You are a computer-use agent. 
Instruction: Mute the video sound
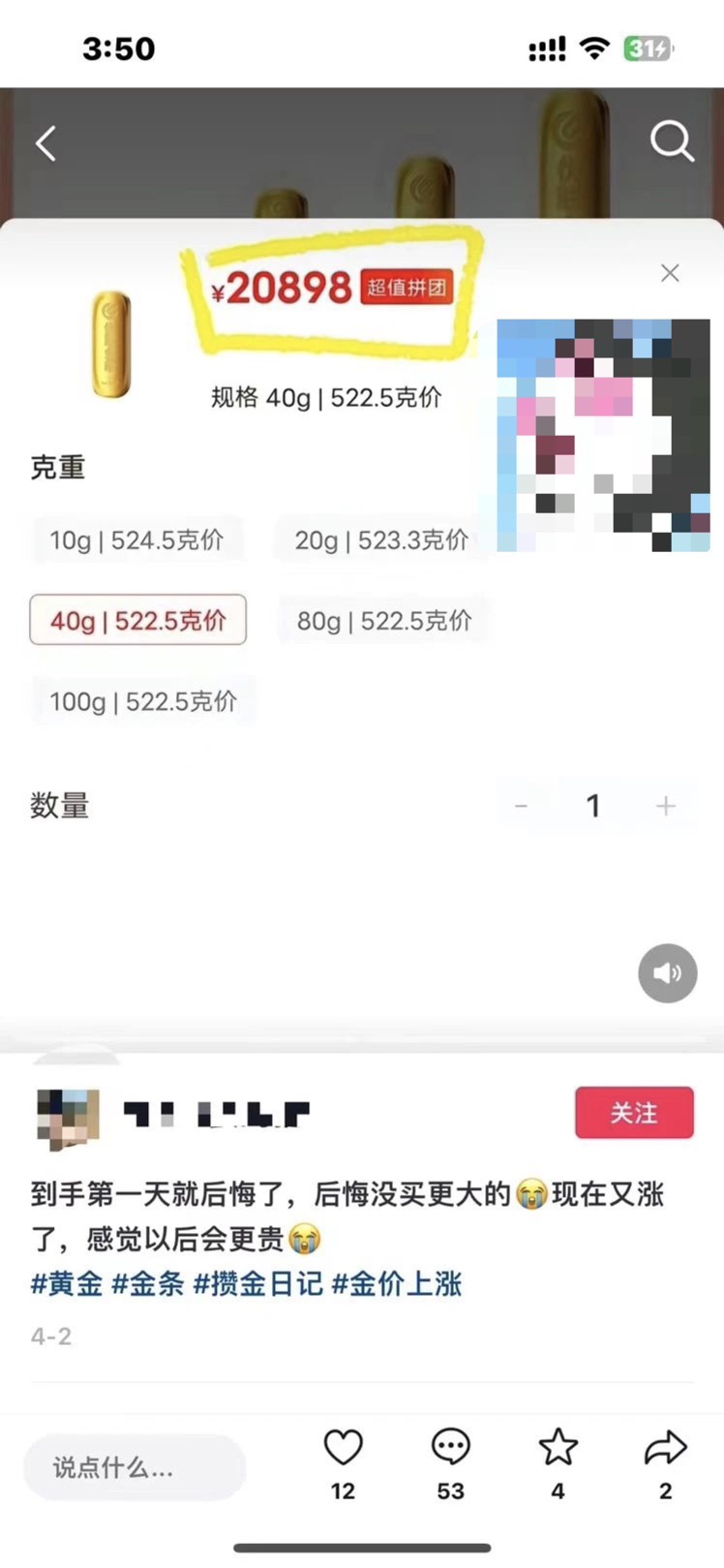click(x=668, y=973)
